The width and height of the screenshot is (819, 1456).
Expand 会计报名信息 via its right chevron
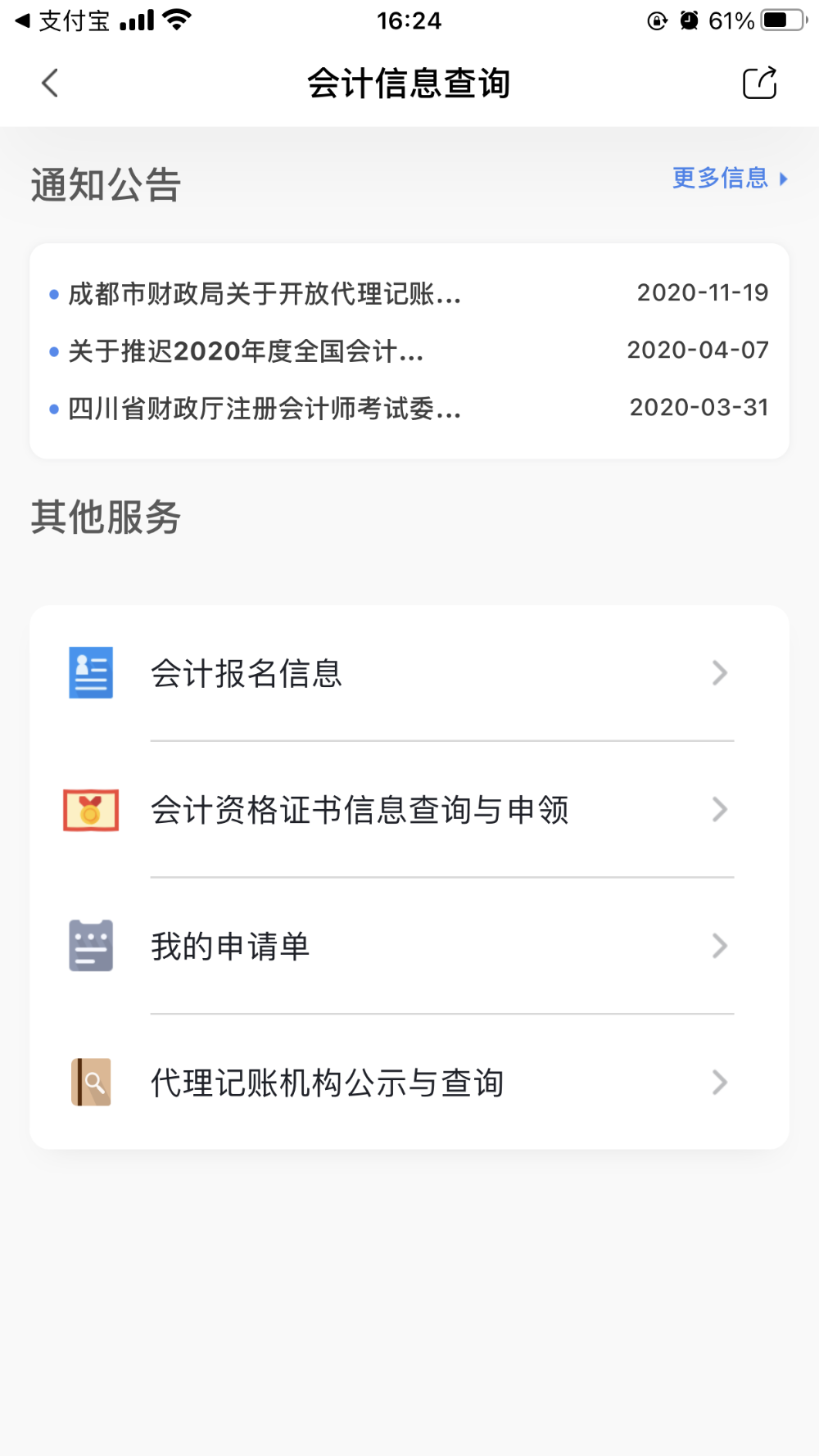coord(720,672)
